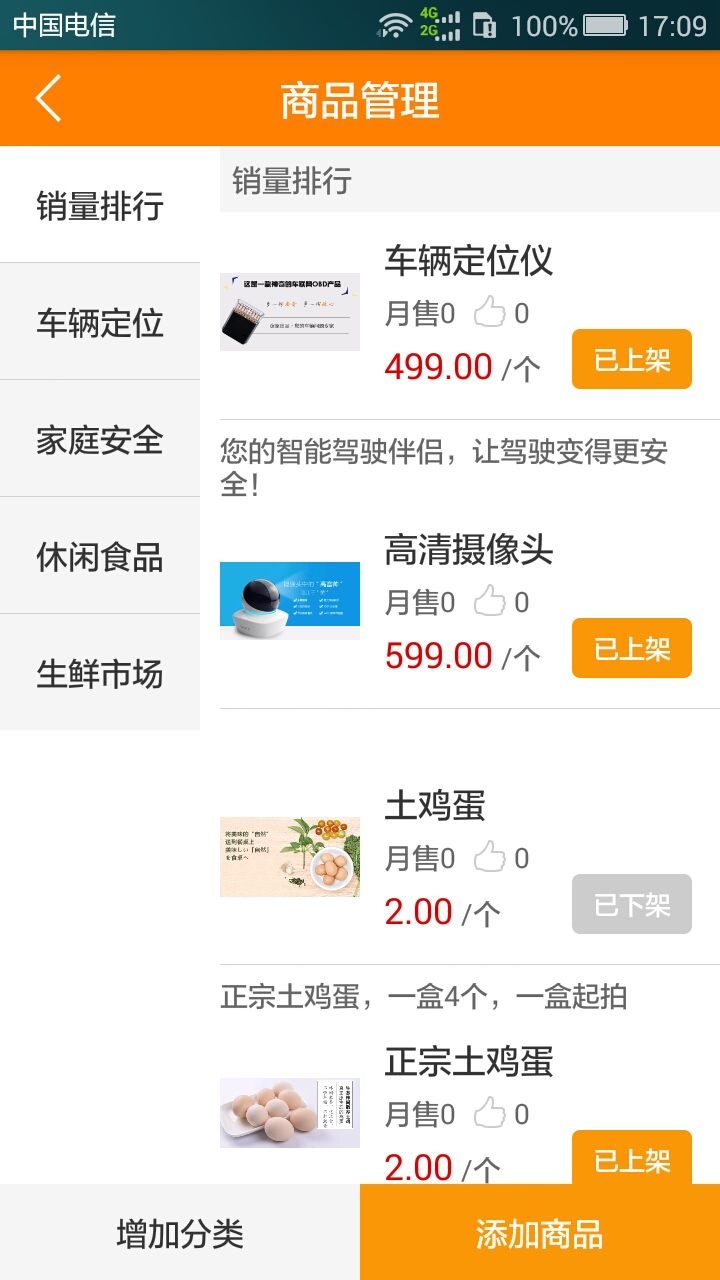720x1280 pixels.
Task: Switch to the 车辆定位 category
Action: pos(100,323)
